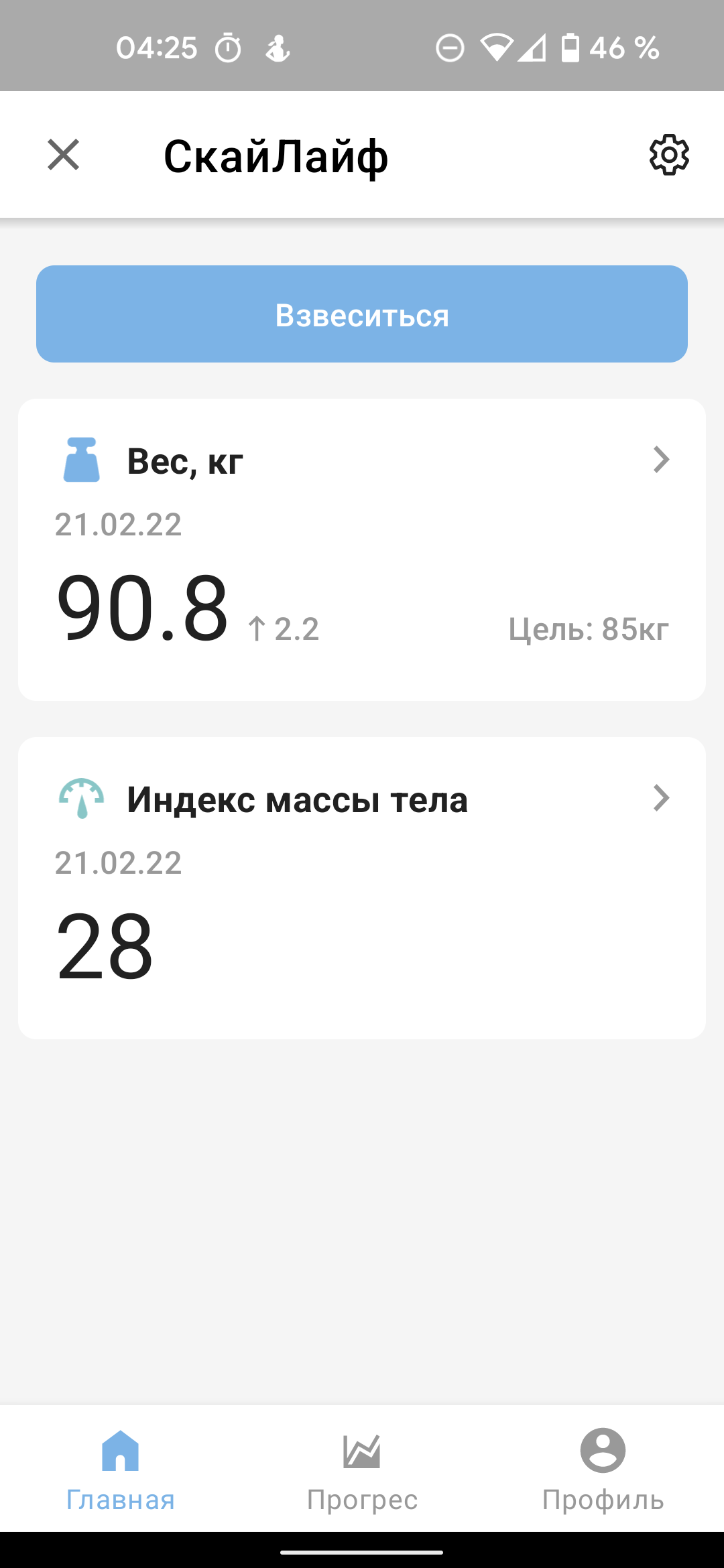Close the СкайЛайф screen

click(x=64, y=155)
